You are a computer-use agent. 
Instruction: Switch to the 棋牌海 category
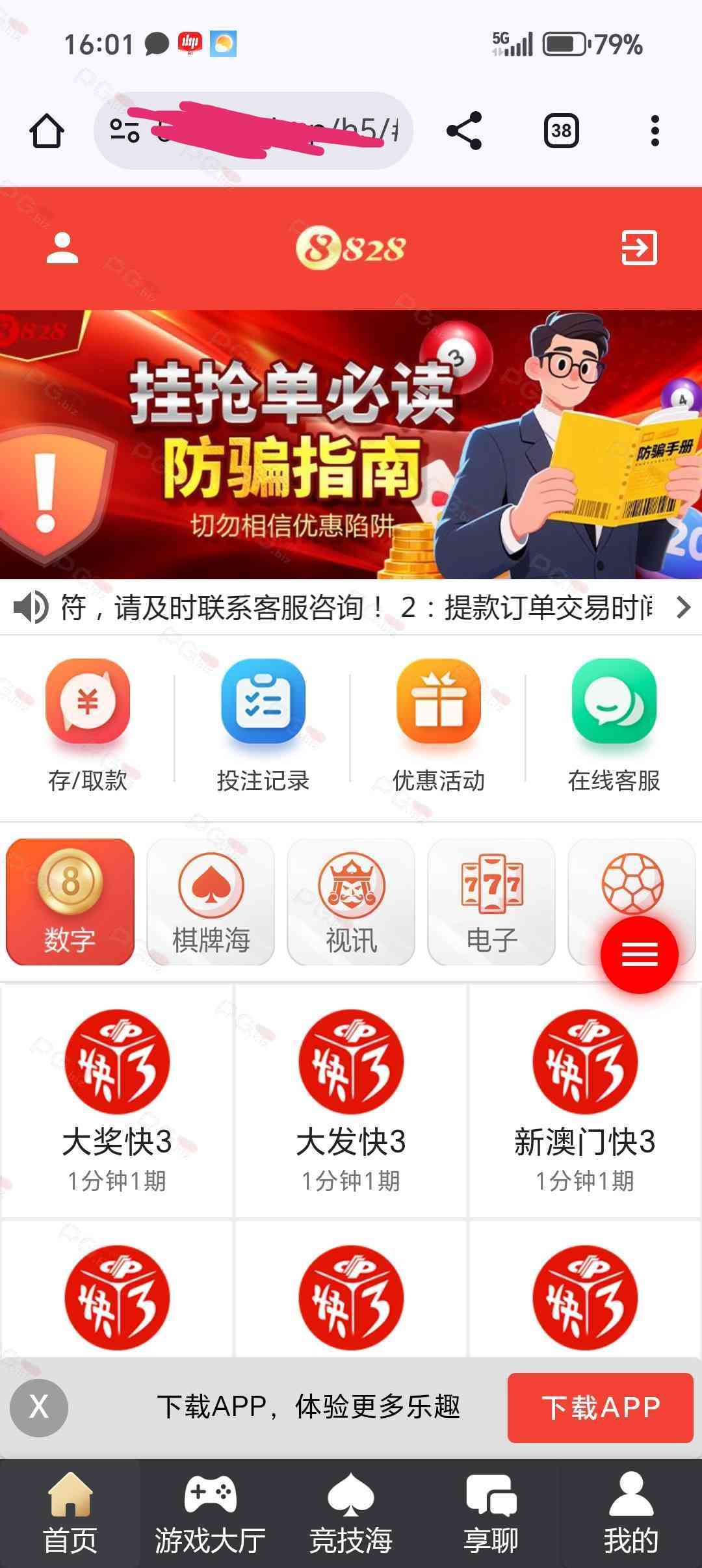pyautogui.click(x=211, y=902)
